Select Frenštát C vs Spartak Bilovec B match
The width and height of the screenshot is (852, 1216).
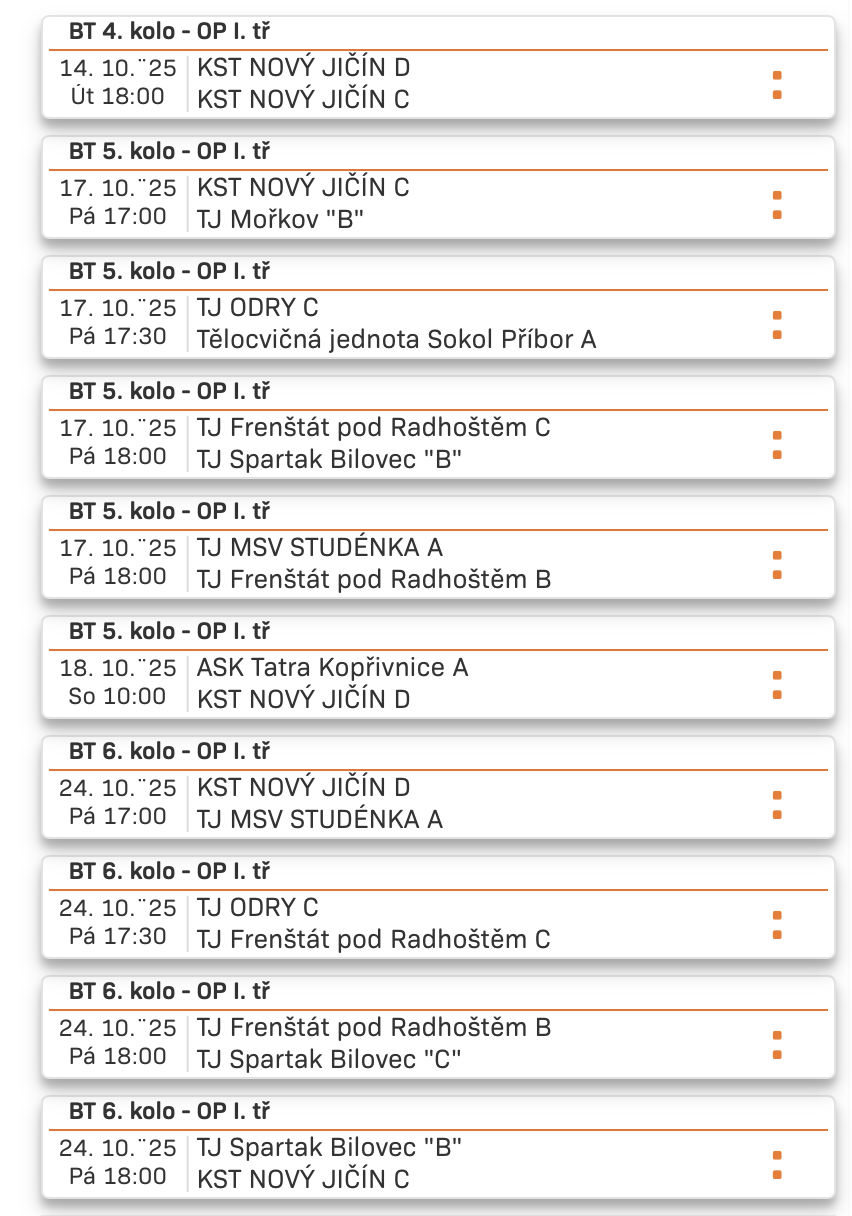coord(437,443)
